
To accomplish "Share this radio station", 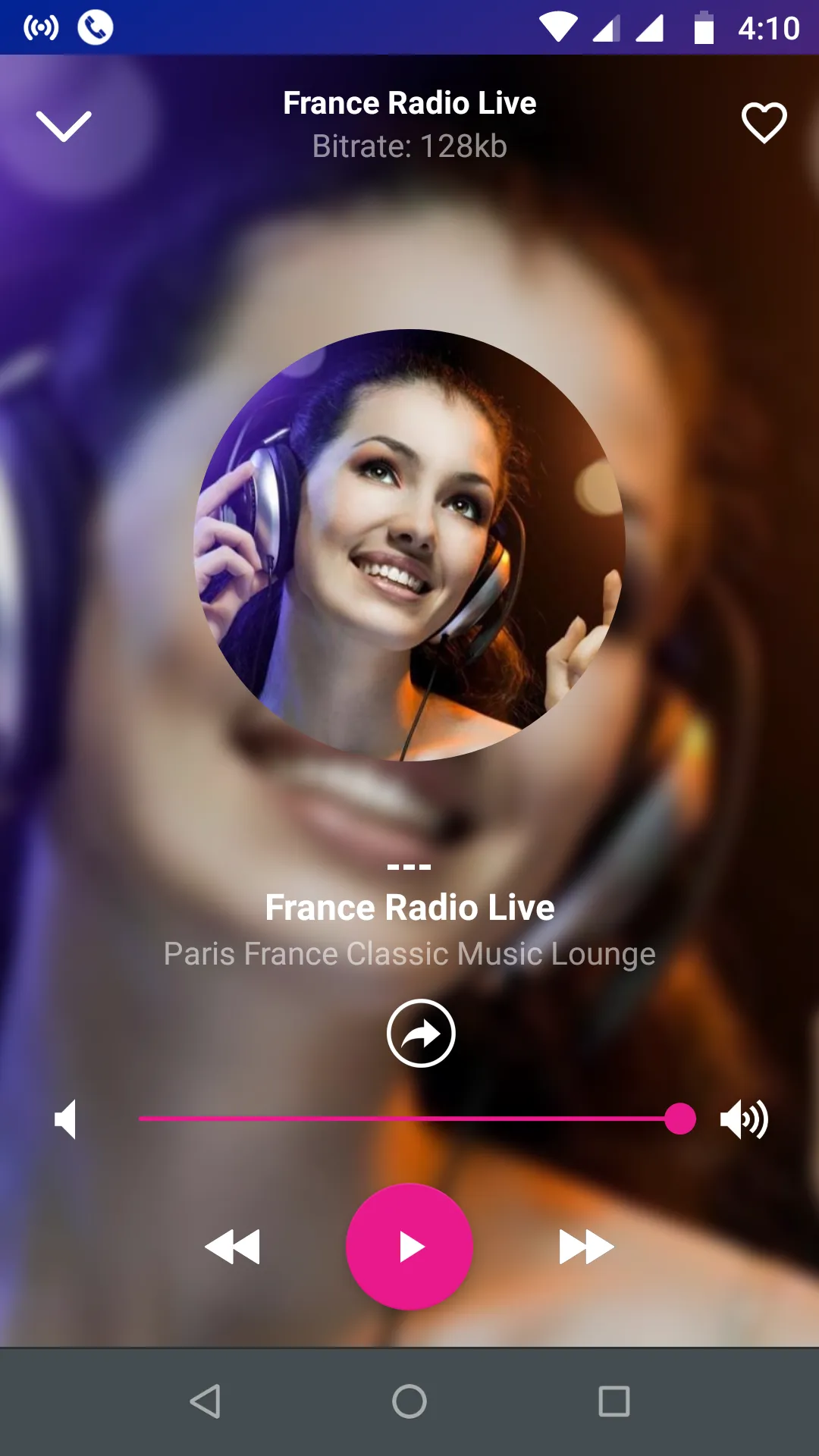I will pyautogui.click(x=421, y=1033).
